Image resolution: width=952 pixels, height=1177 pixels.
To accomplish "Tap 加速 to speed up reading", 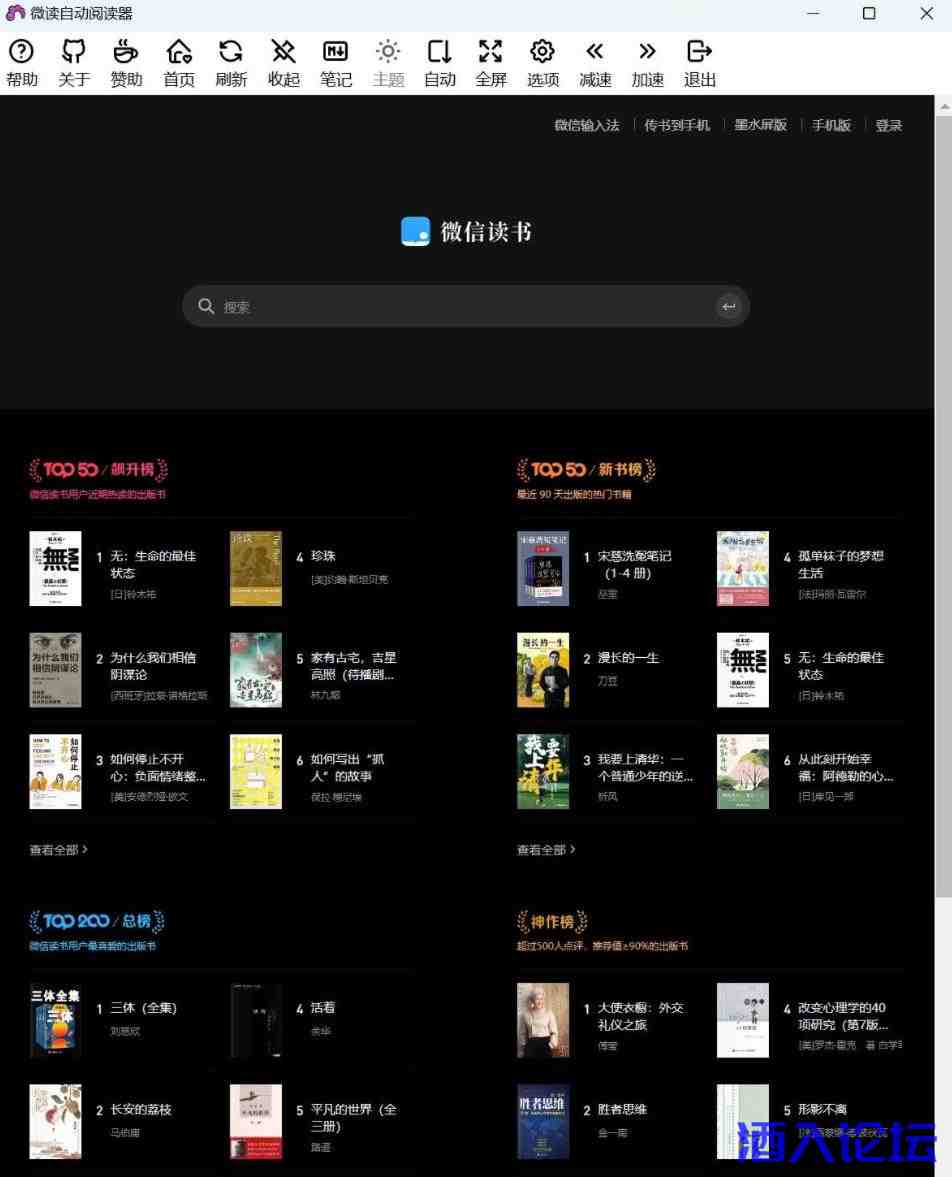I will pos(647,64).
